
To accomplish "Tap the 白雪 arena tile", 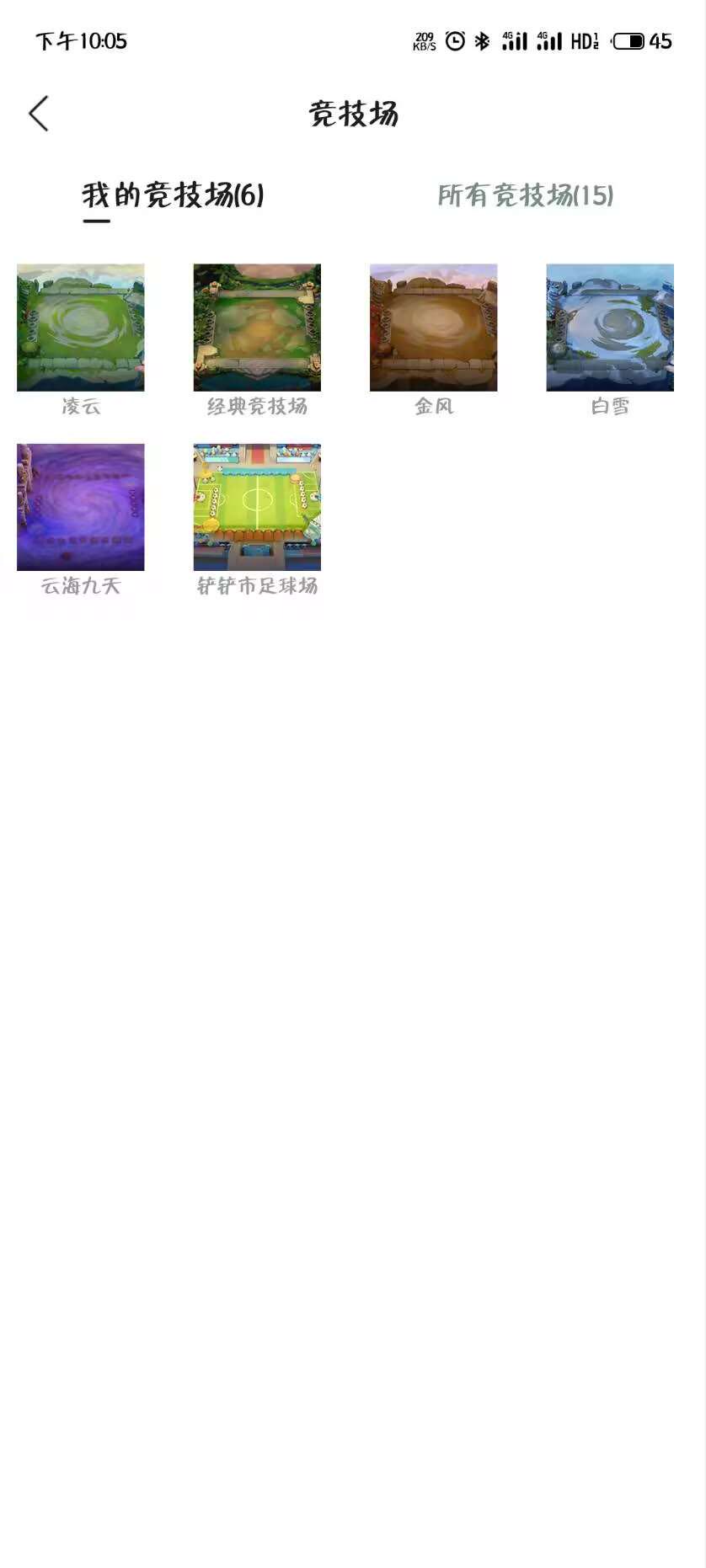I will [609, 328].
